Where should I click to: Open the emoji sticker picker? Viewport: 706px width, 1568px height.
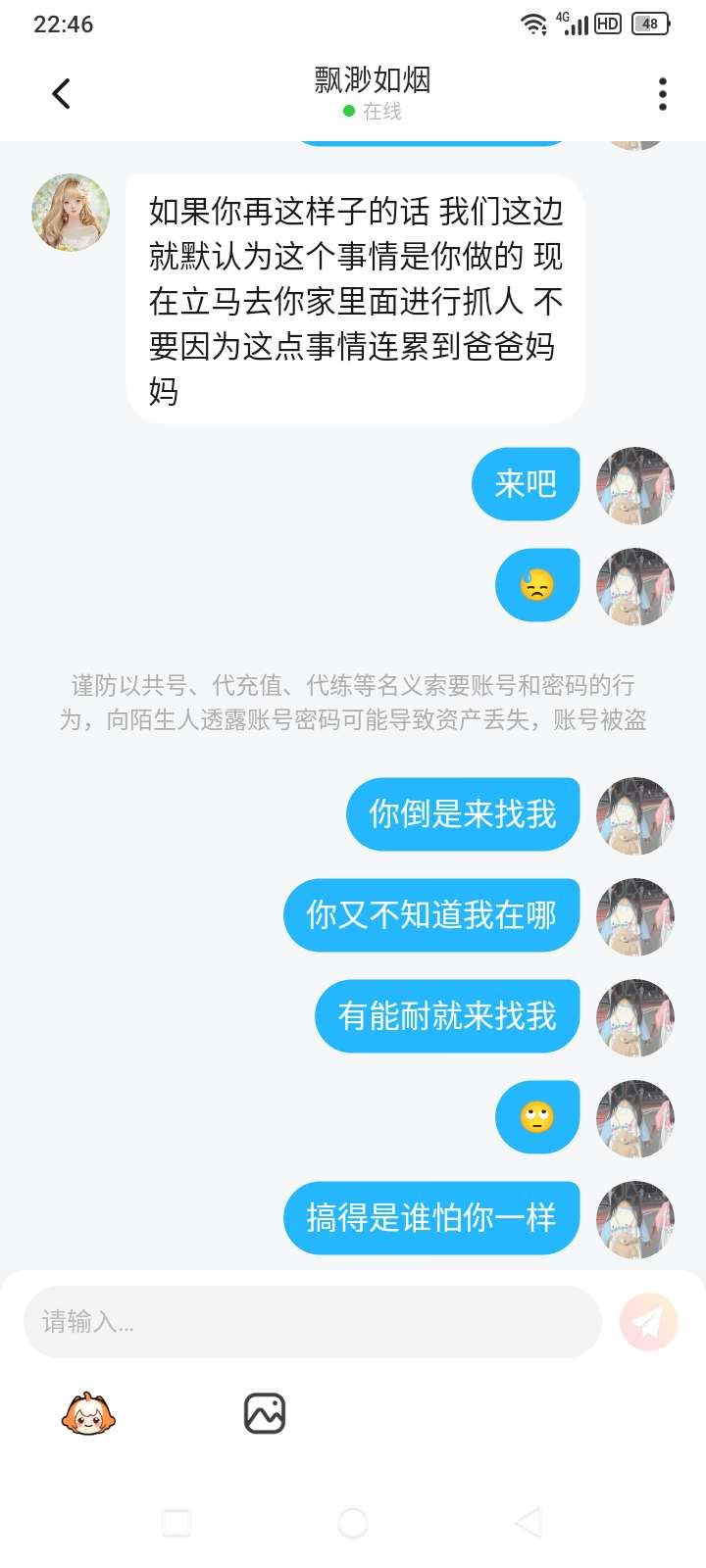click(88, 1414)
